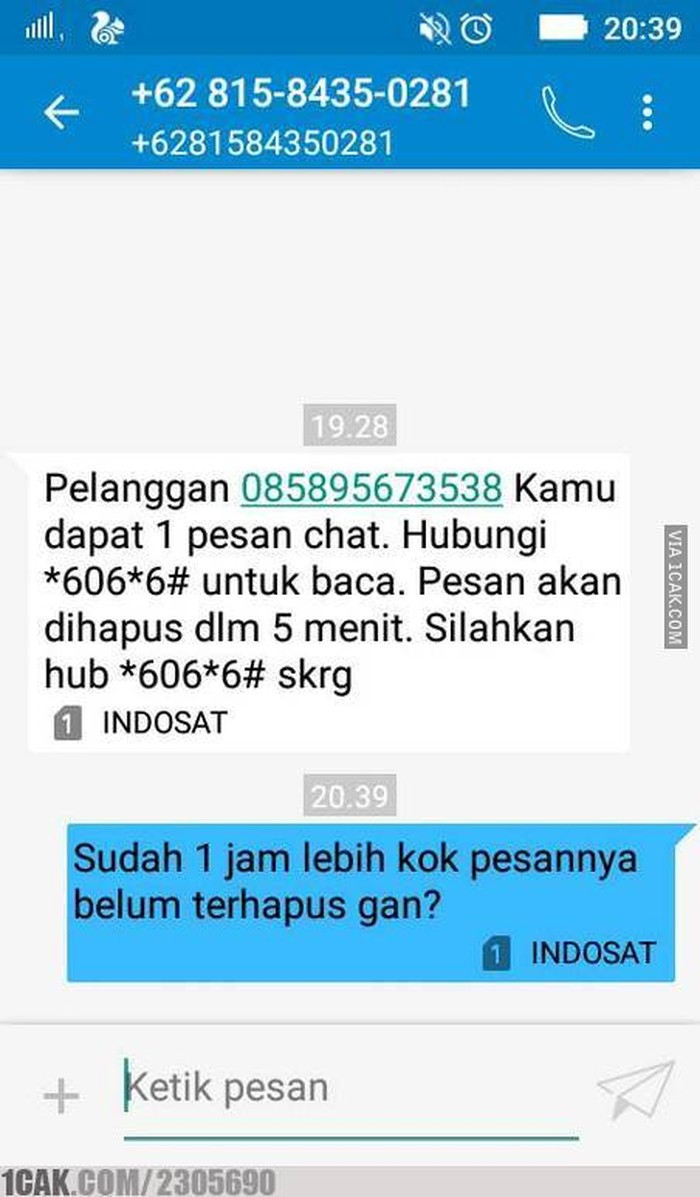Screen dimensions: 700x1197
Task: Send the message with paper plane icon
Action: point(635,1091)
